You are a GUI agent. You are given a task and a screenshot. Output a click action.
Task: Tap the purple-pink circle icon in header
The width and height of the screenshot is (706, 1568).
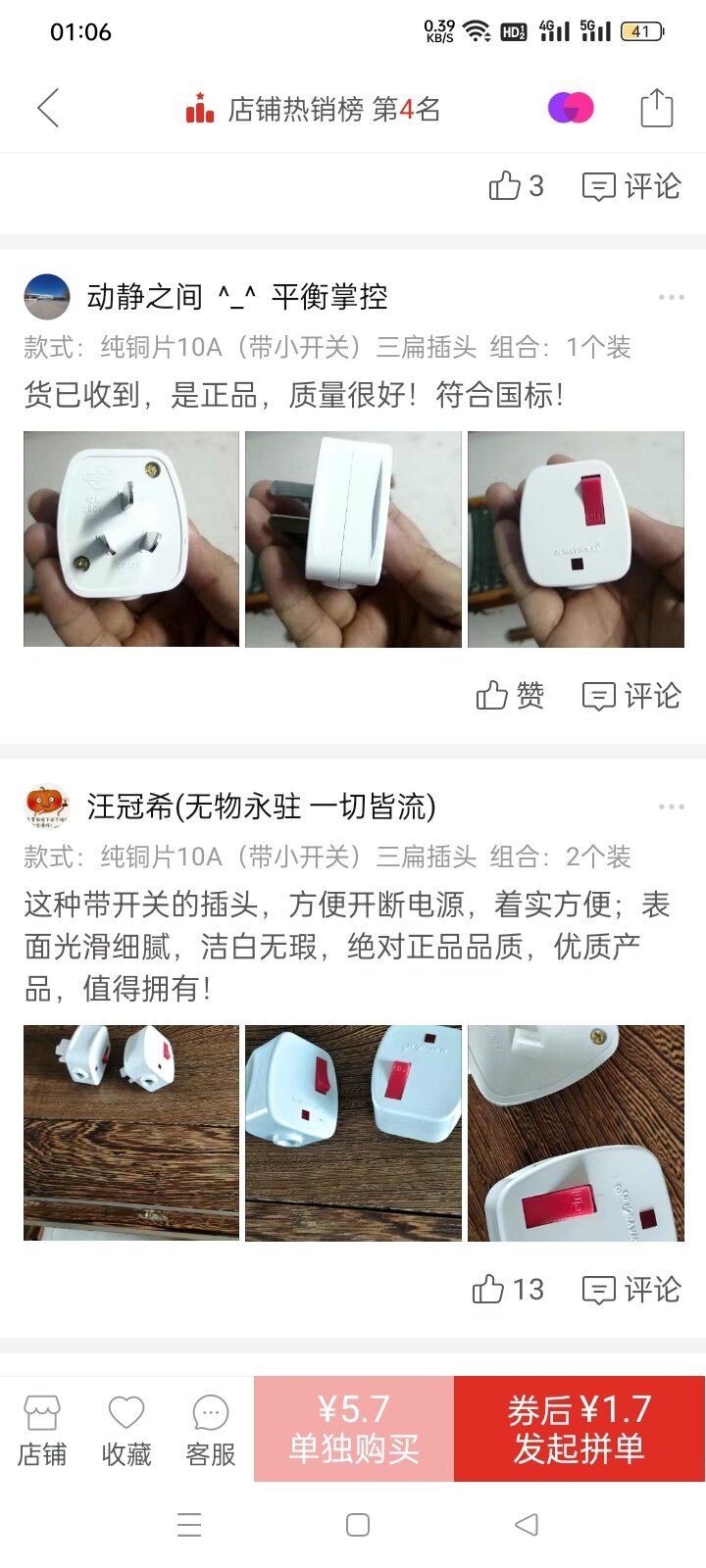click(571, 108)
